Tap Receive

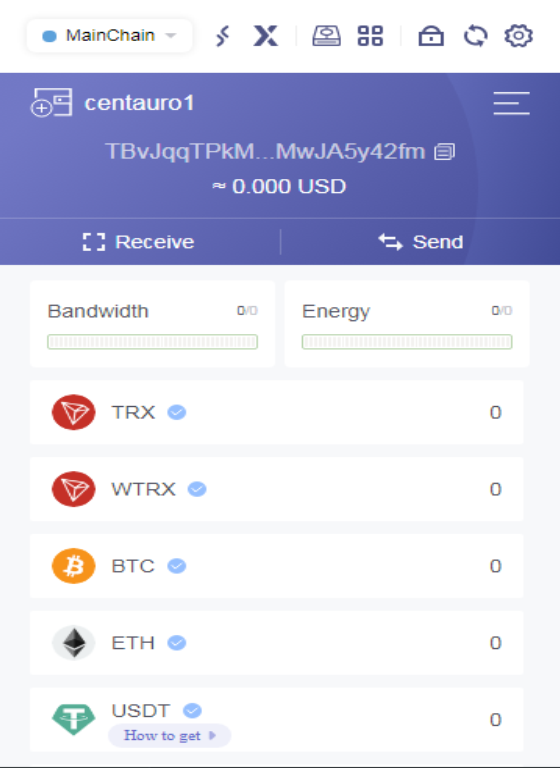(x=139, y=242)
